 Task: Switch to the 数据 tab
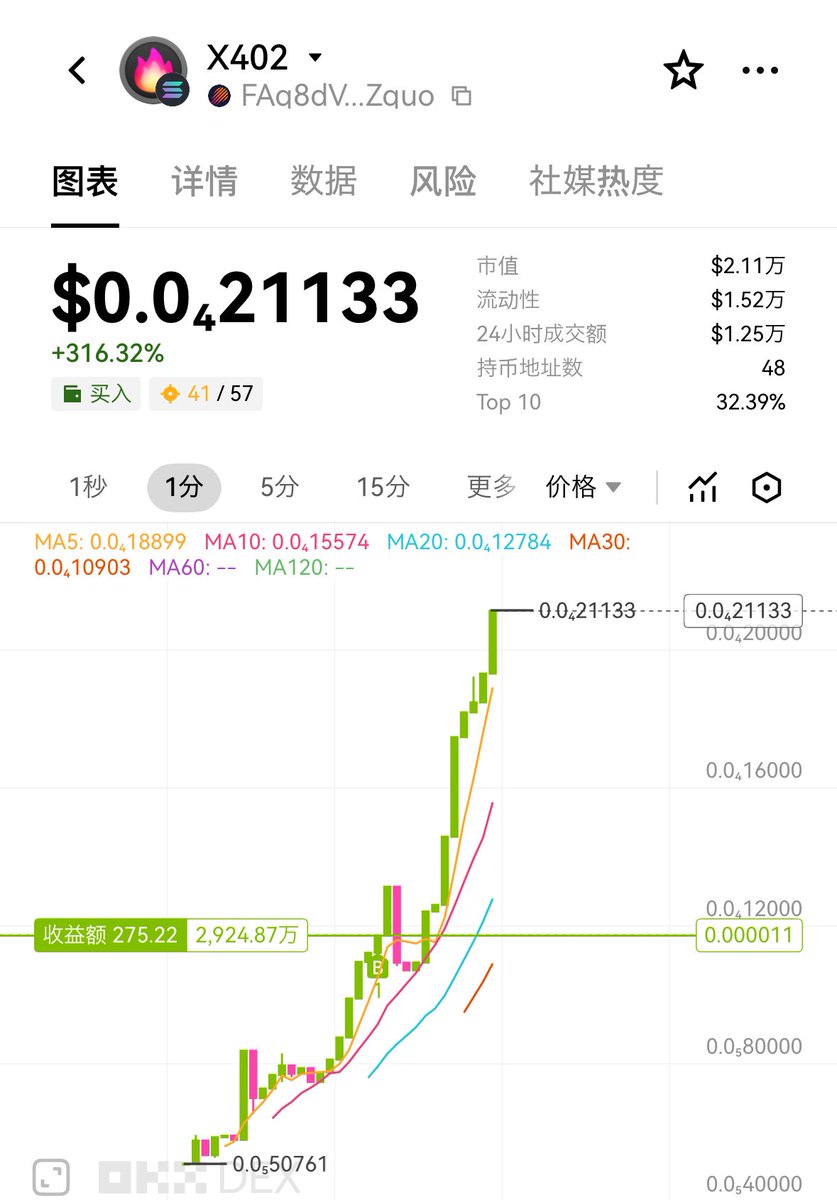pyautogui.click(x=323, y=181)
